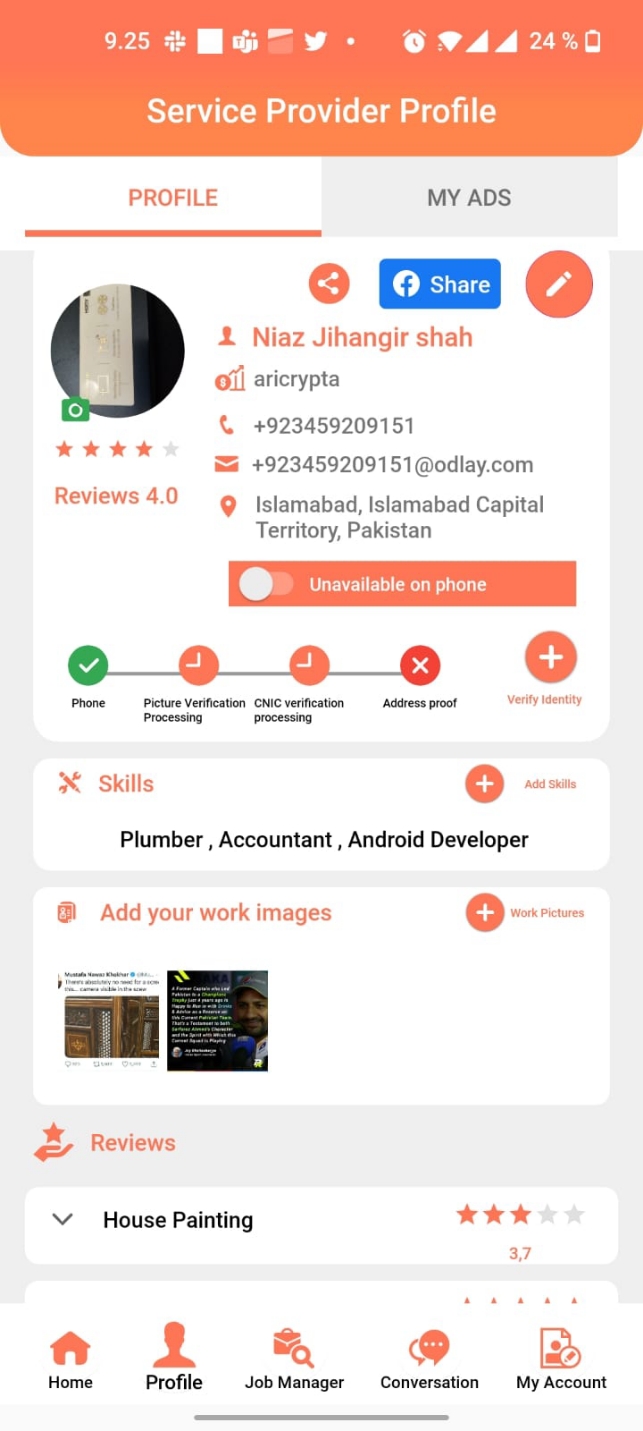
Task: Toggle the Unavailable on phone switch
Action: coord(266,584)
